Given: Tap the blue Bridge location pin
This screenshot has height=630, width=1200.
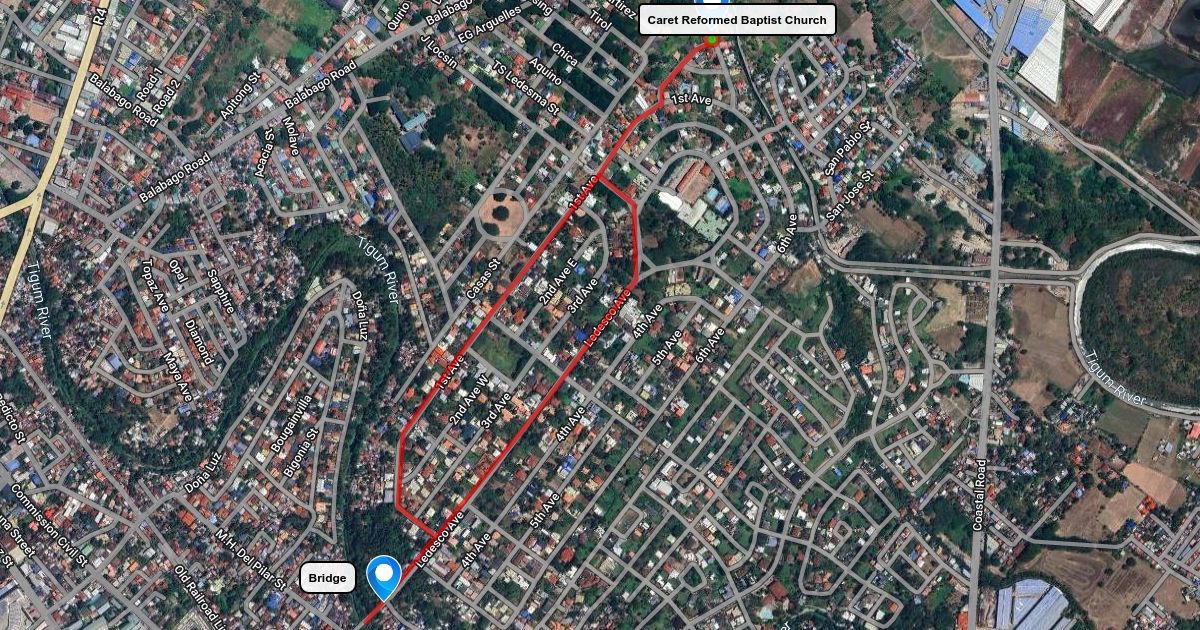Looking at the screenshot, I should (x=384, y=577).
